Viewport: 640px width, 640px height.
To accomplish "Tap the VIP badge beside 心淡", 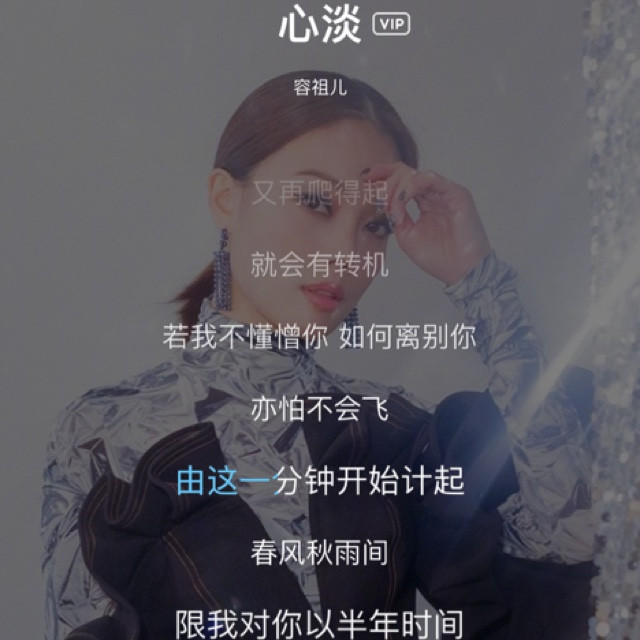I will (x=391, y=25).
